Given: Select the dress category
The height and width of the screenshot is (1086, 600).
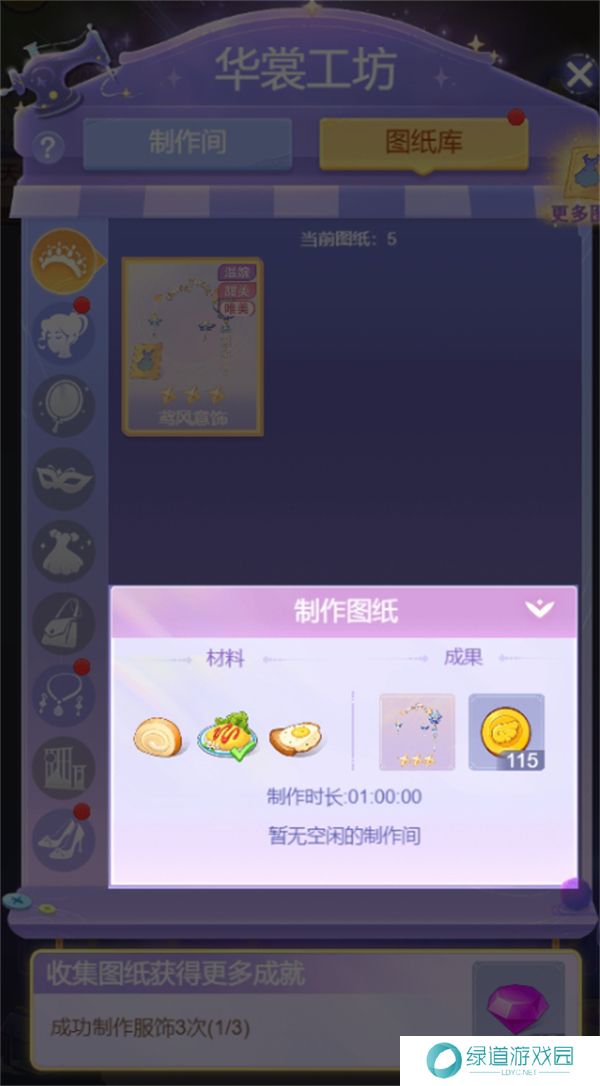Looking at the screenshot, I should (64, 550).
